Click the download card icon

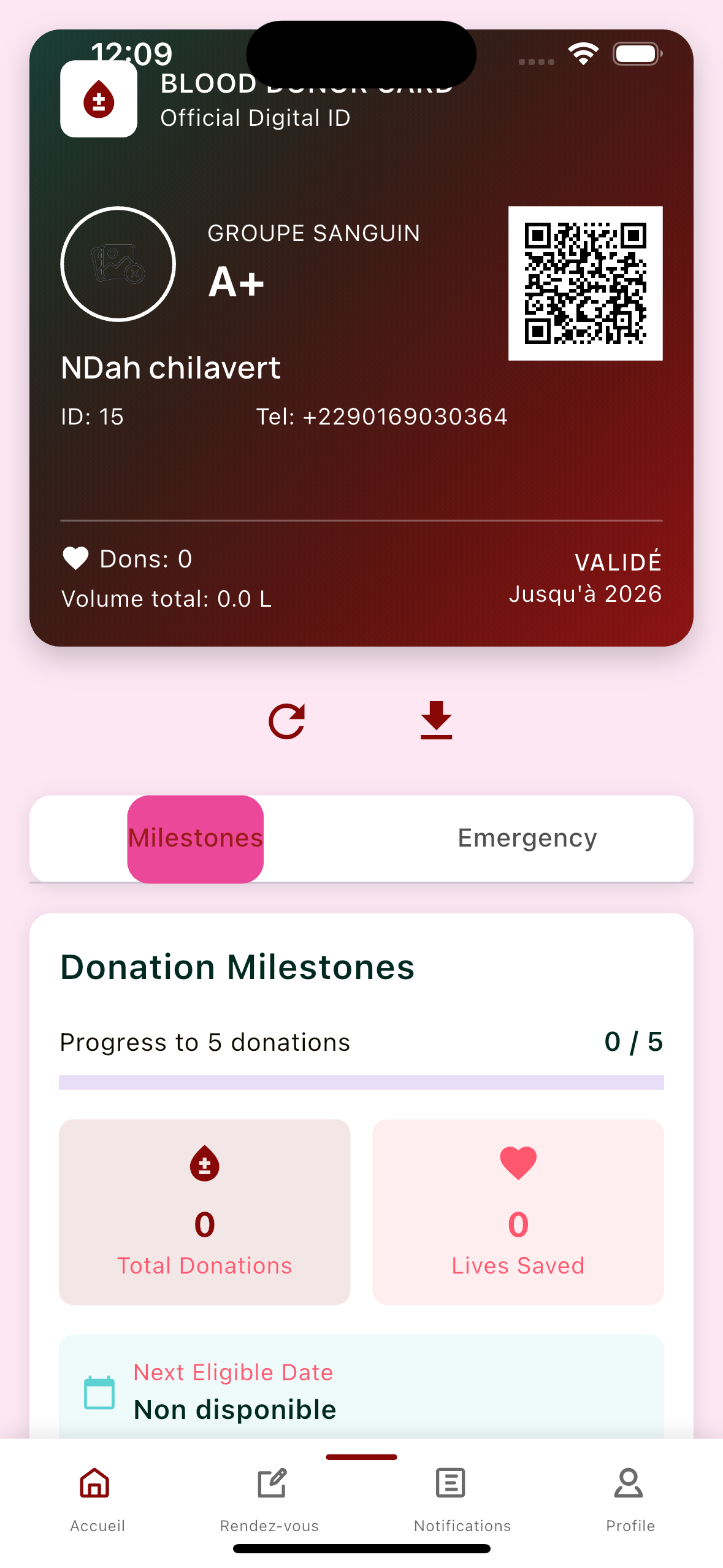(x=436, y=721)
